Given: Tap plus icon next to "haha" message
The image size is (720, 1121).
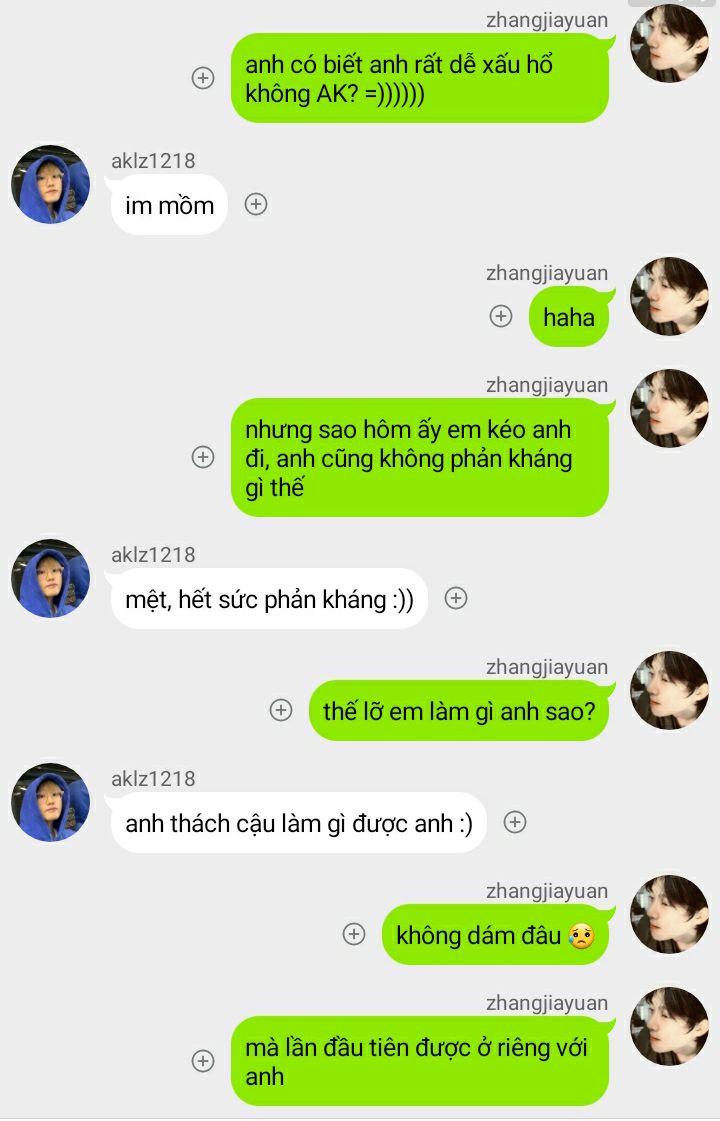Looking at the screenshot, I should (501, 317).
